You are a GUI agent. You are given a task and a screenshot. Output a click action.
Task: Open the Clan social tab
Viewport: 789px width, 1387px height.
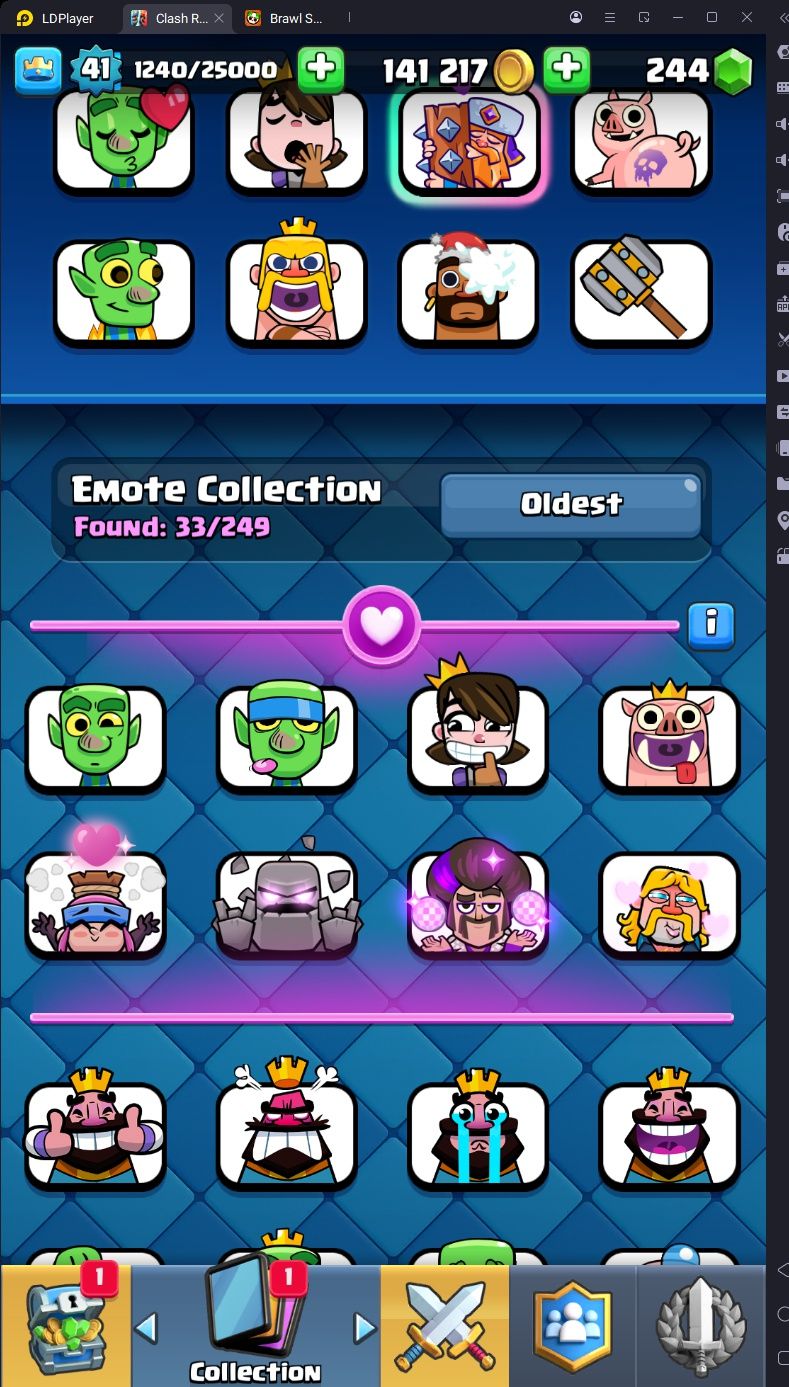tap(572, 1325)
